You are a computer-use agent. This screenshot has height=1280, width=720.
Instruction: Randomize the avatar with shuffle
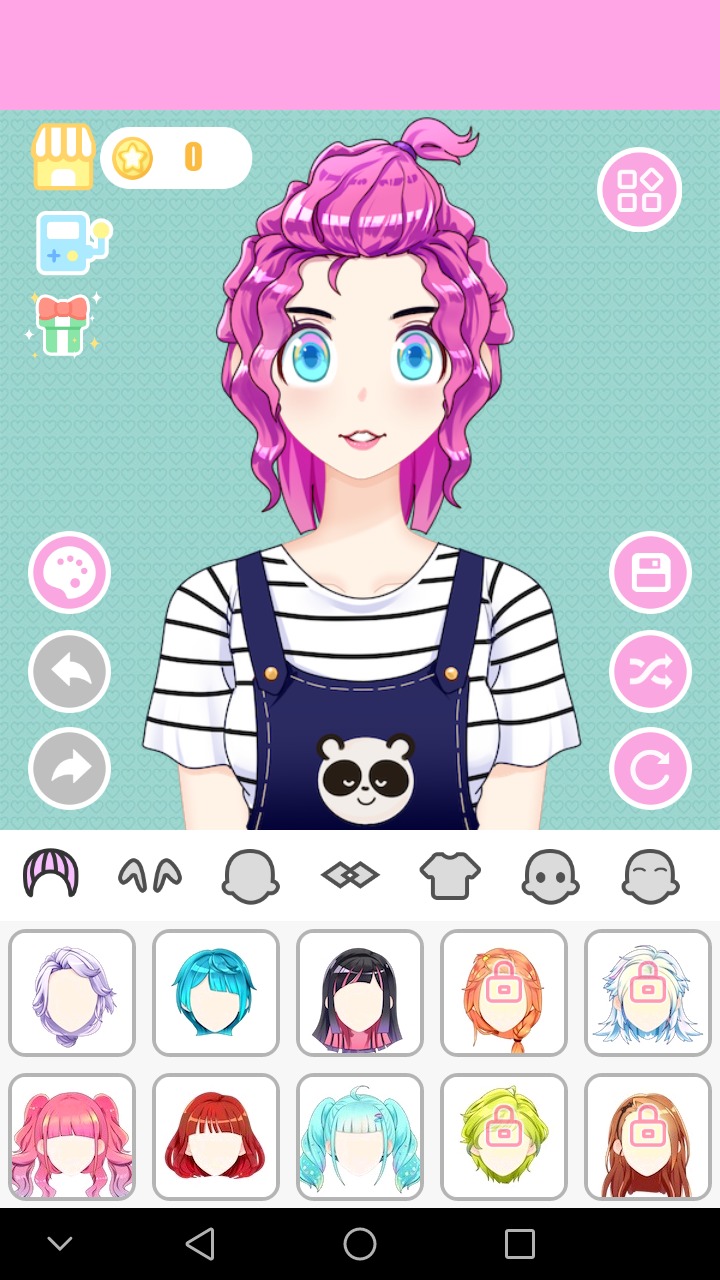coord(650,671)
